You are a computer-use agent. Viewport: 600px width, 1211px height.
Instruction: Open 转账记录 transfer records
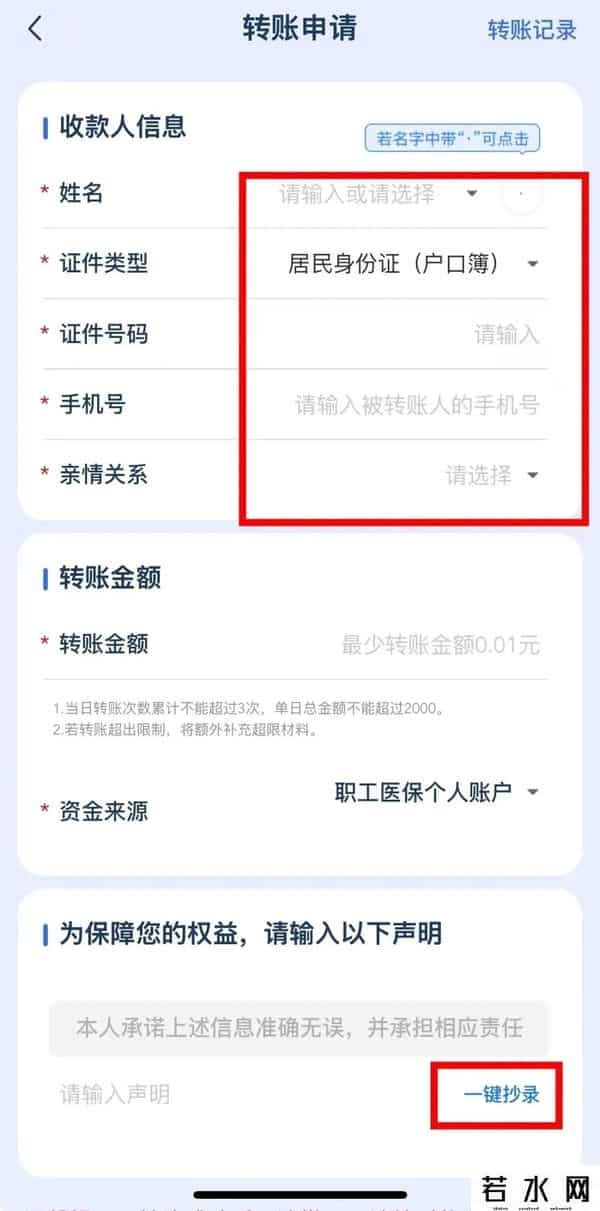[x=531, y=30]
